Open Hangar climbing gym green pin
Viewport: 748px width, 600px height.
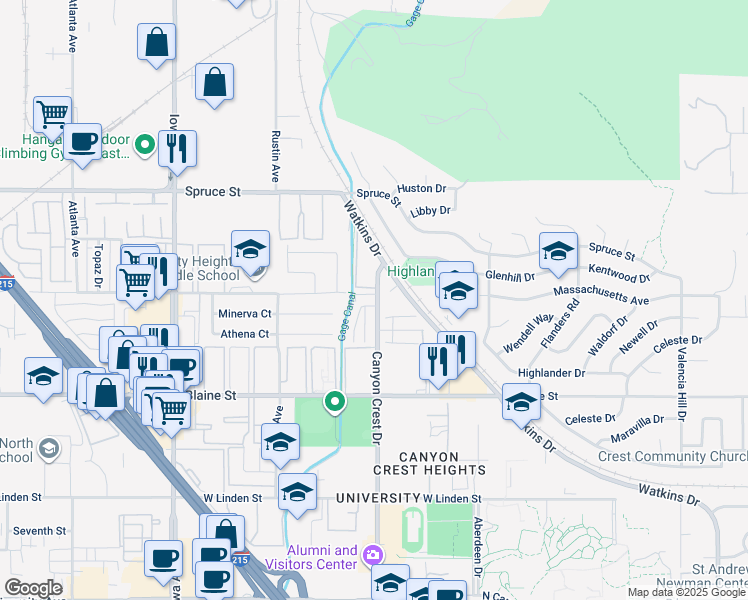pos(145,145)
